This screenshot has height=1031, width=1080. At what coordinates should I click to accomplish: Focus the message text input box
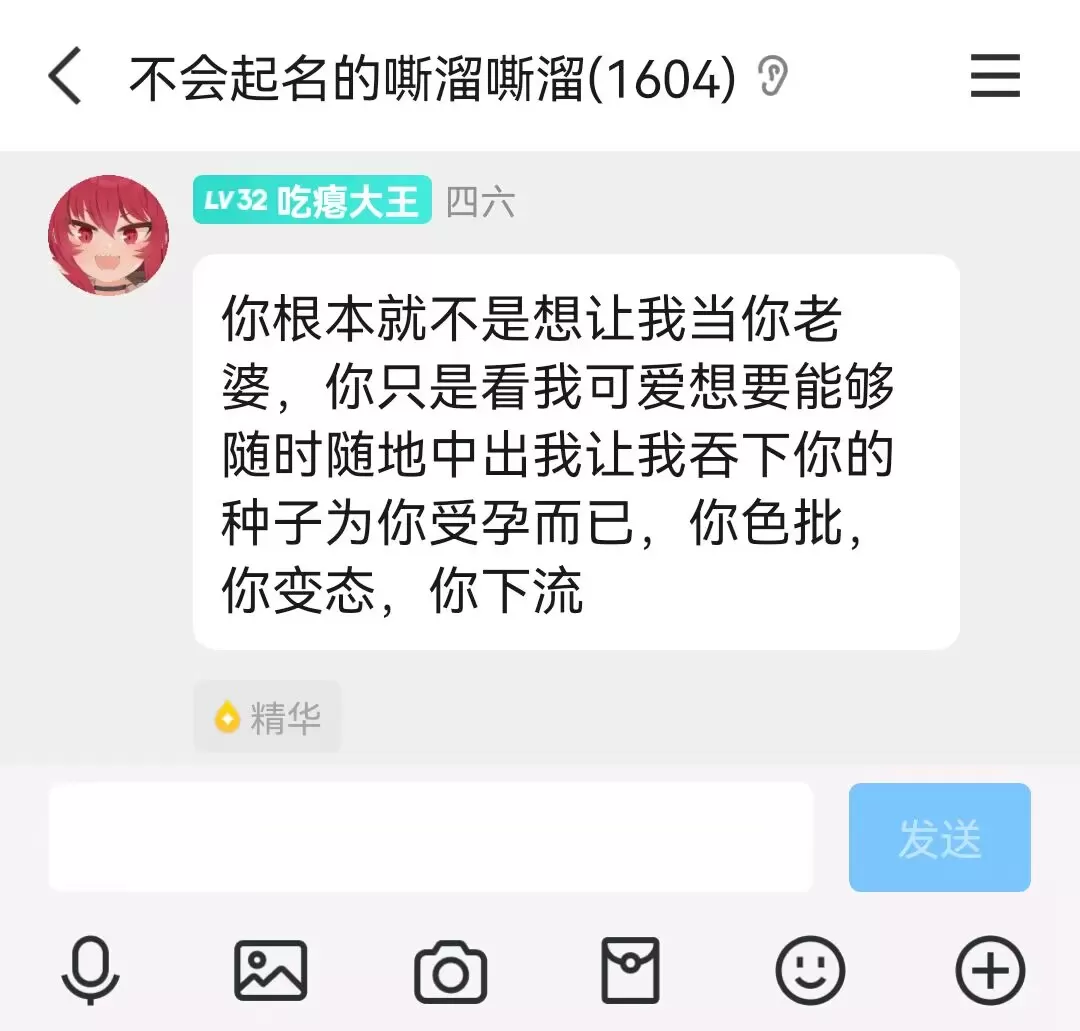(x=430, y=837)
